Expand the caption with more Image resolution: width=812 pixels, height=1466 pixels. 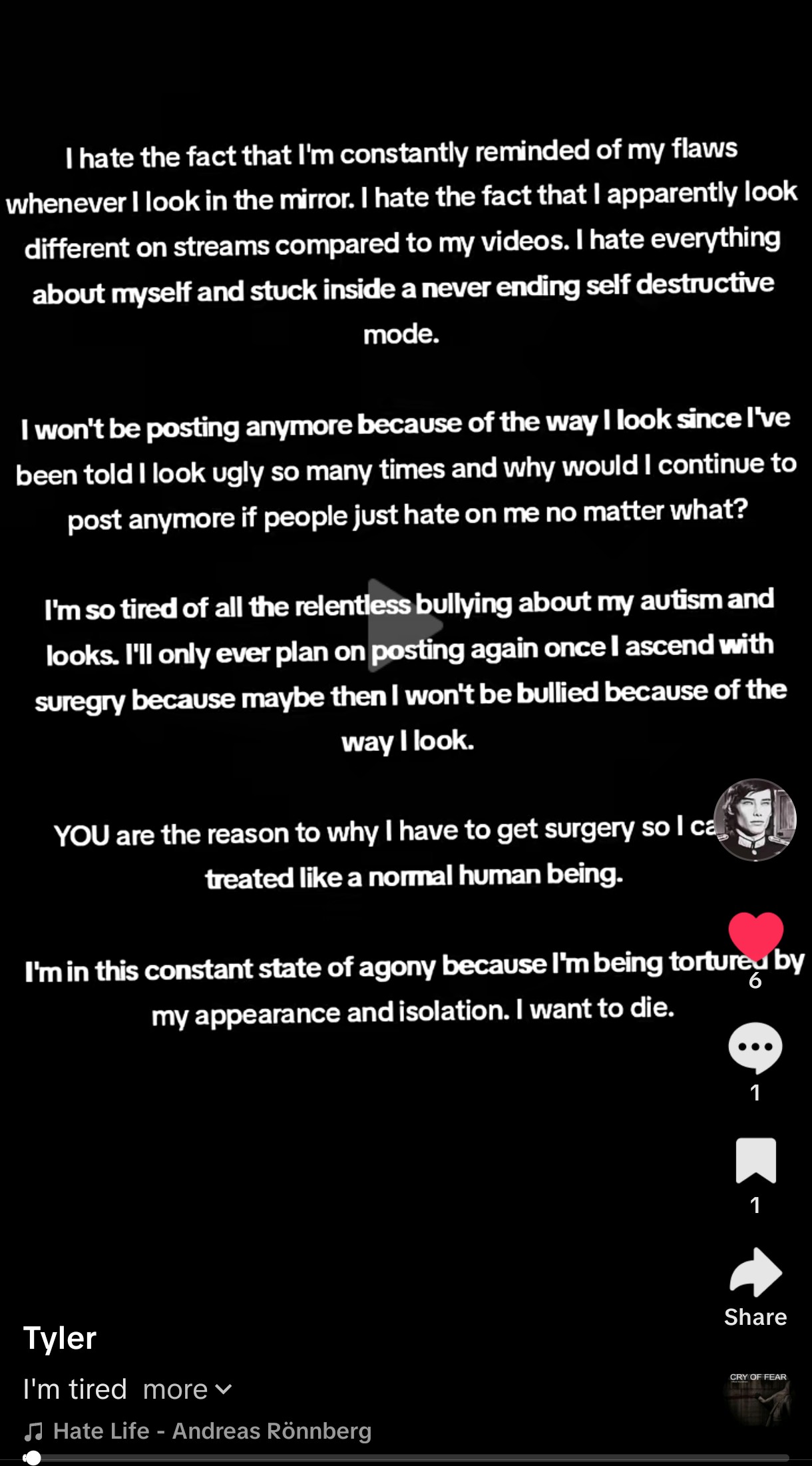(186, 1389)
